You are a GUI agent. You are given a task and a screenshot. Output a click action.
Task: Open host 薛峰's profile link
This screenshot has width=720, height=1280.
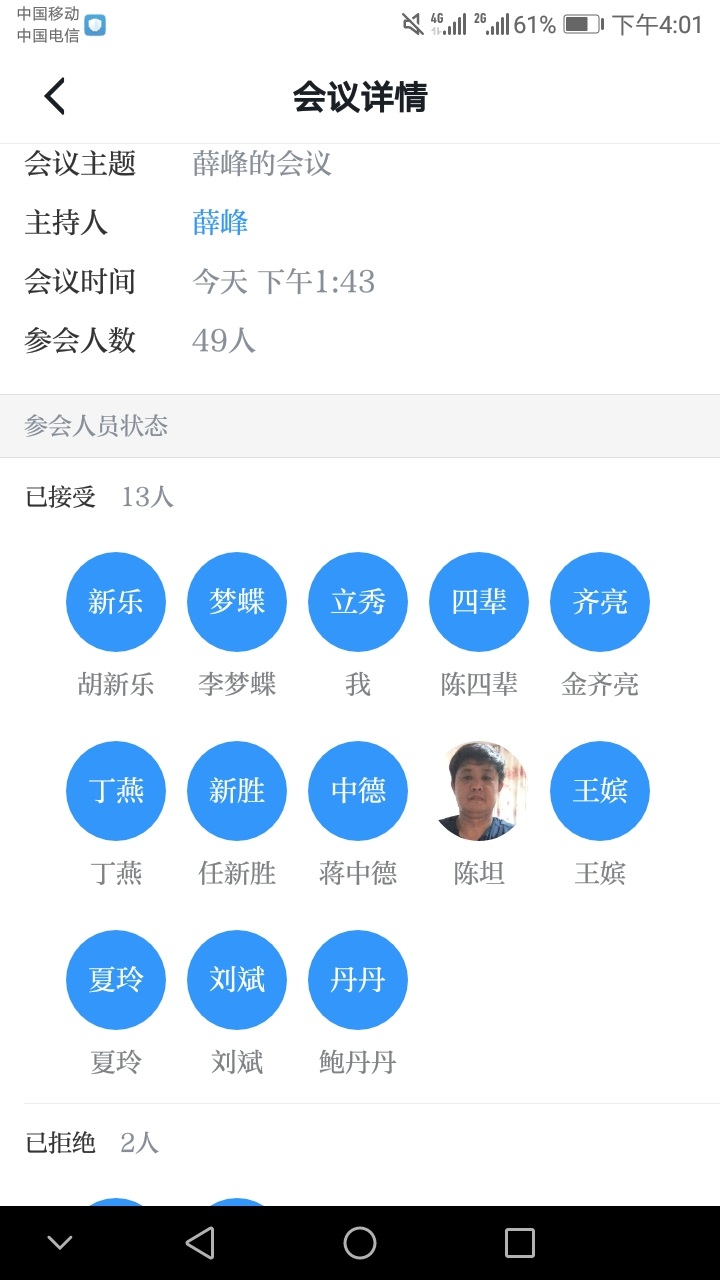click(x=220, y=222)
